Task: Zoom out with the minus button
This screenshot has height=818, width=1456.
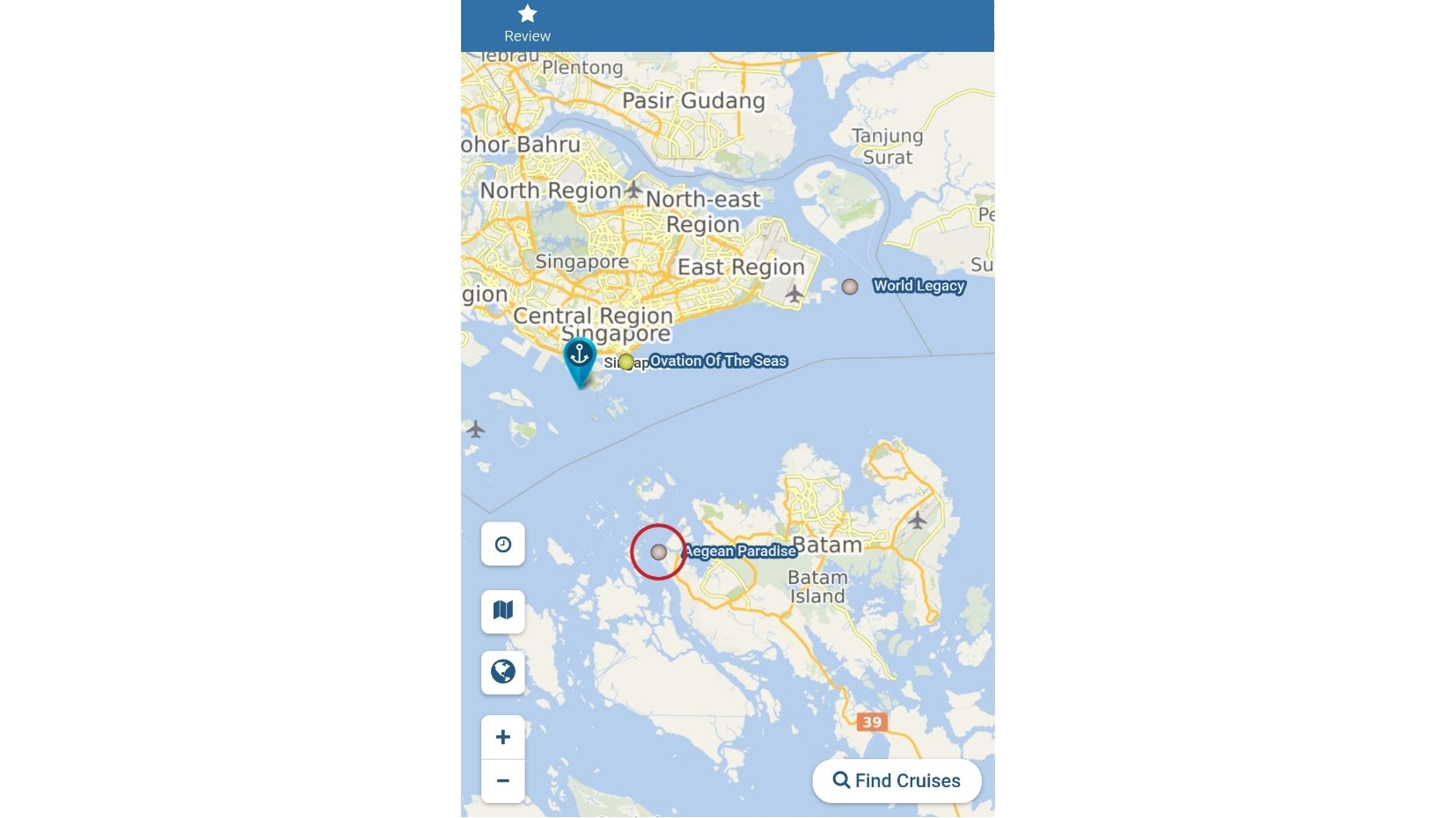Action: coord(503,781)
